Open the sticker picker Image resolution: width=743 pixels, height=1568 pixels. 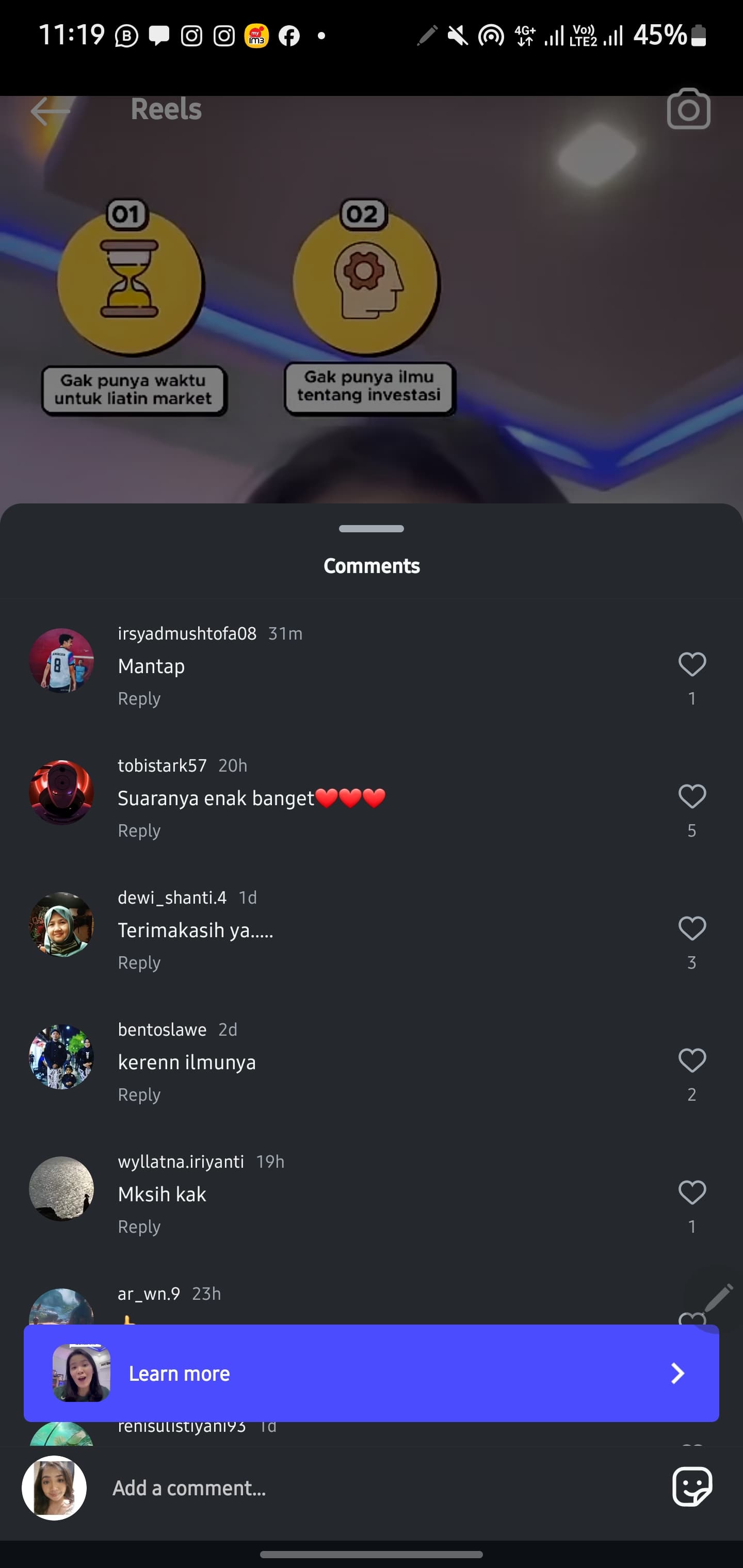(692, 1487)
